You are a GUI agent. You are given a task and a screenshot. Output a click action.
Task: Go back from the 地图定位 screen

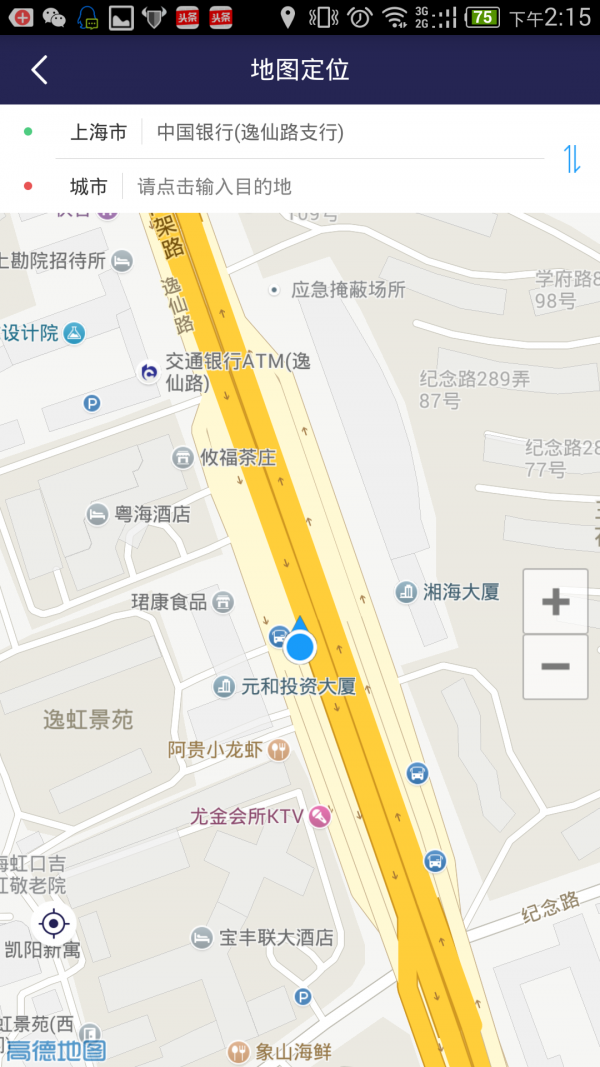pyautogui.click(x=39, y=70)
